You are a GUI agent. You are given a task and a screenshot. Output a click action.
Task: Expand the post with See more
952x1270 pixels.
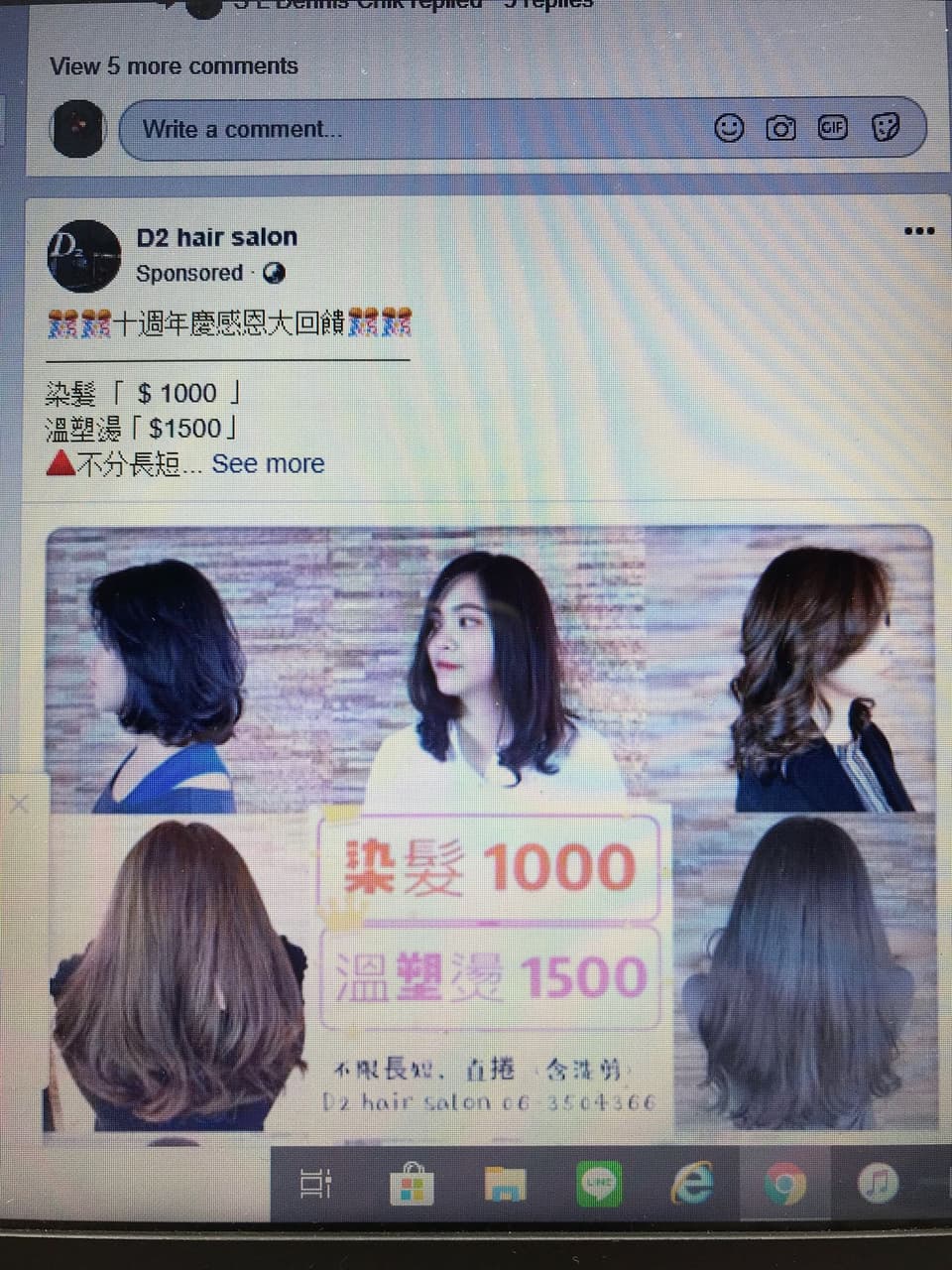pos(268,464)
